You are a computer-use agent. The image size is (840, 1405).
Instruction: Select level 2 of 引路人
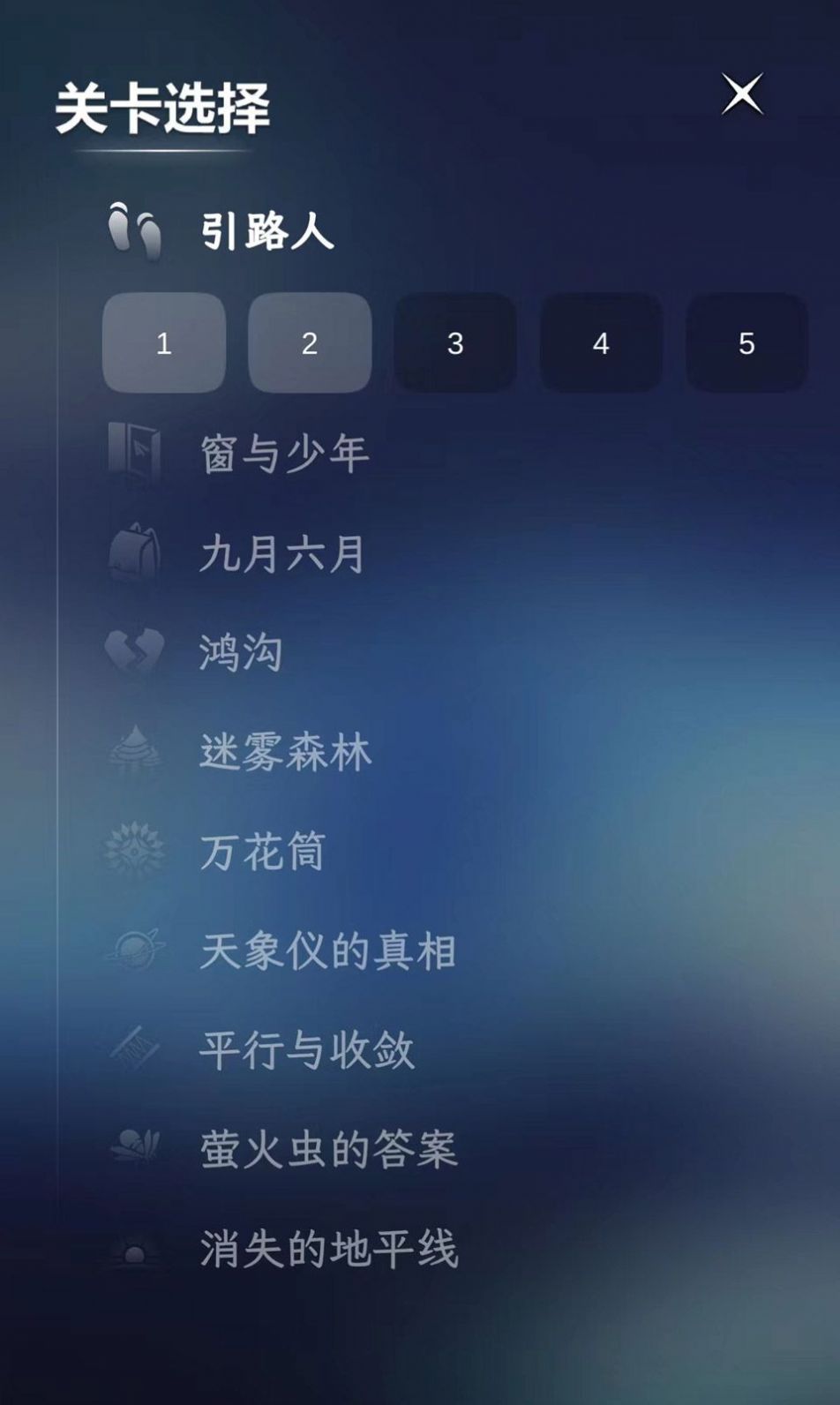click(309, 343)
